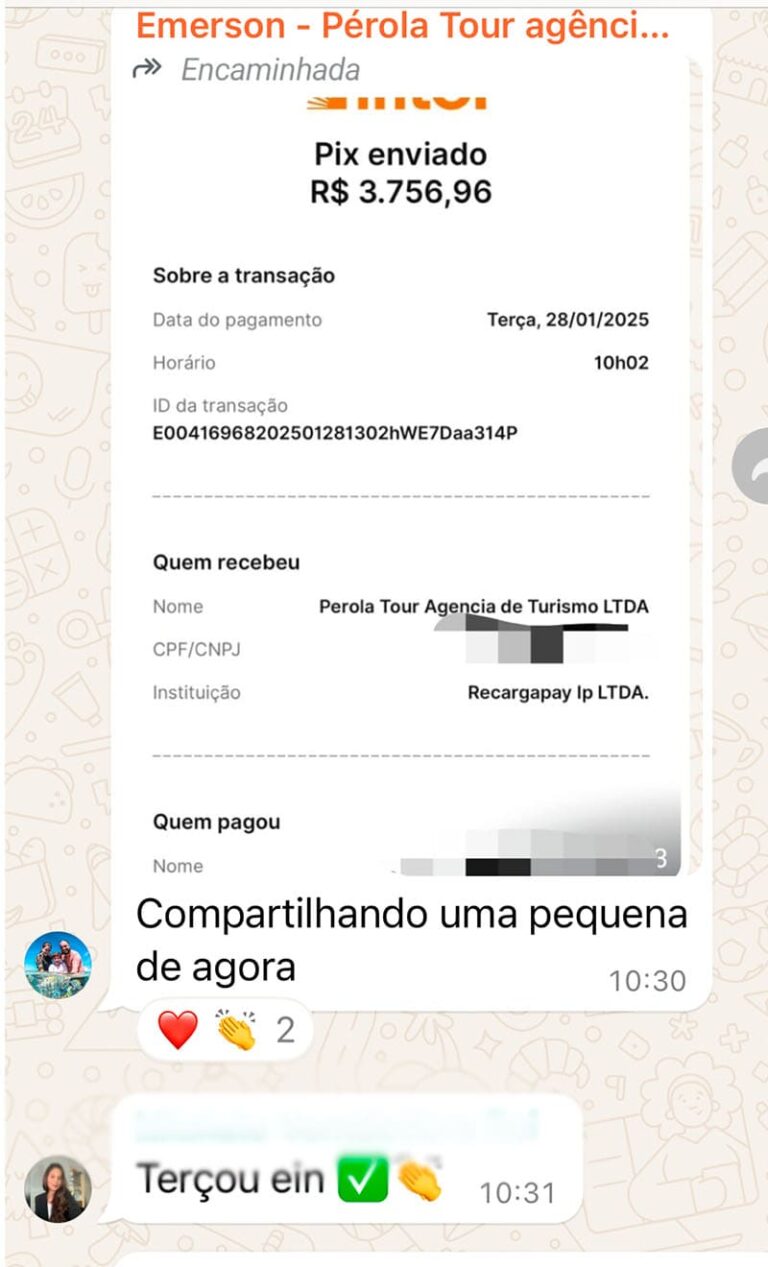Open the heart and clap reactions
The image size is (768, 1267).
coord(225,1030)
